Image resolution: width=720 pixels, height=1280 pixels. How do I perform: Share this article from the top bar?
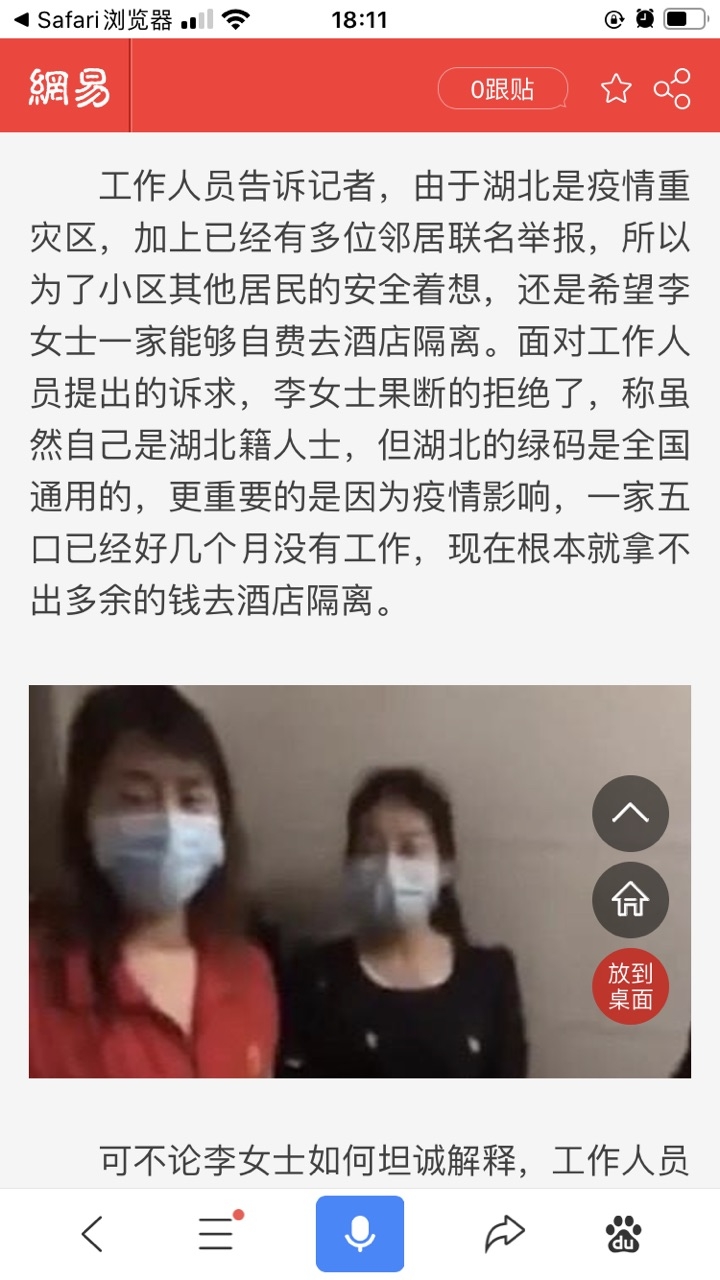point(672,89)
